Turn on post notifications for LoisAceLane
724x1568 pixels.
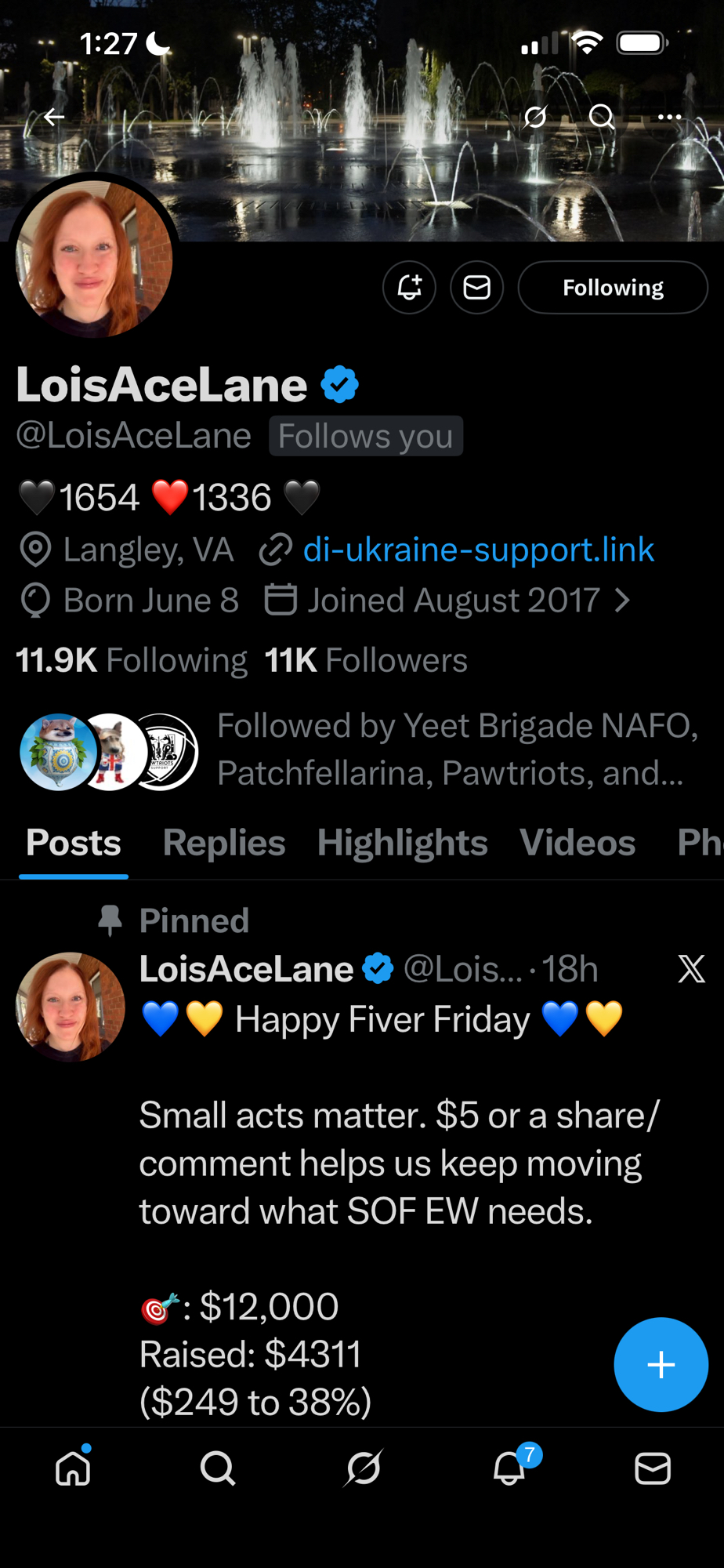409,288
